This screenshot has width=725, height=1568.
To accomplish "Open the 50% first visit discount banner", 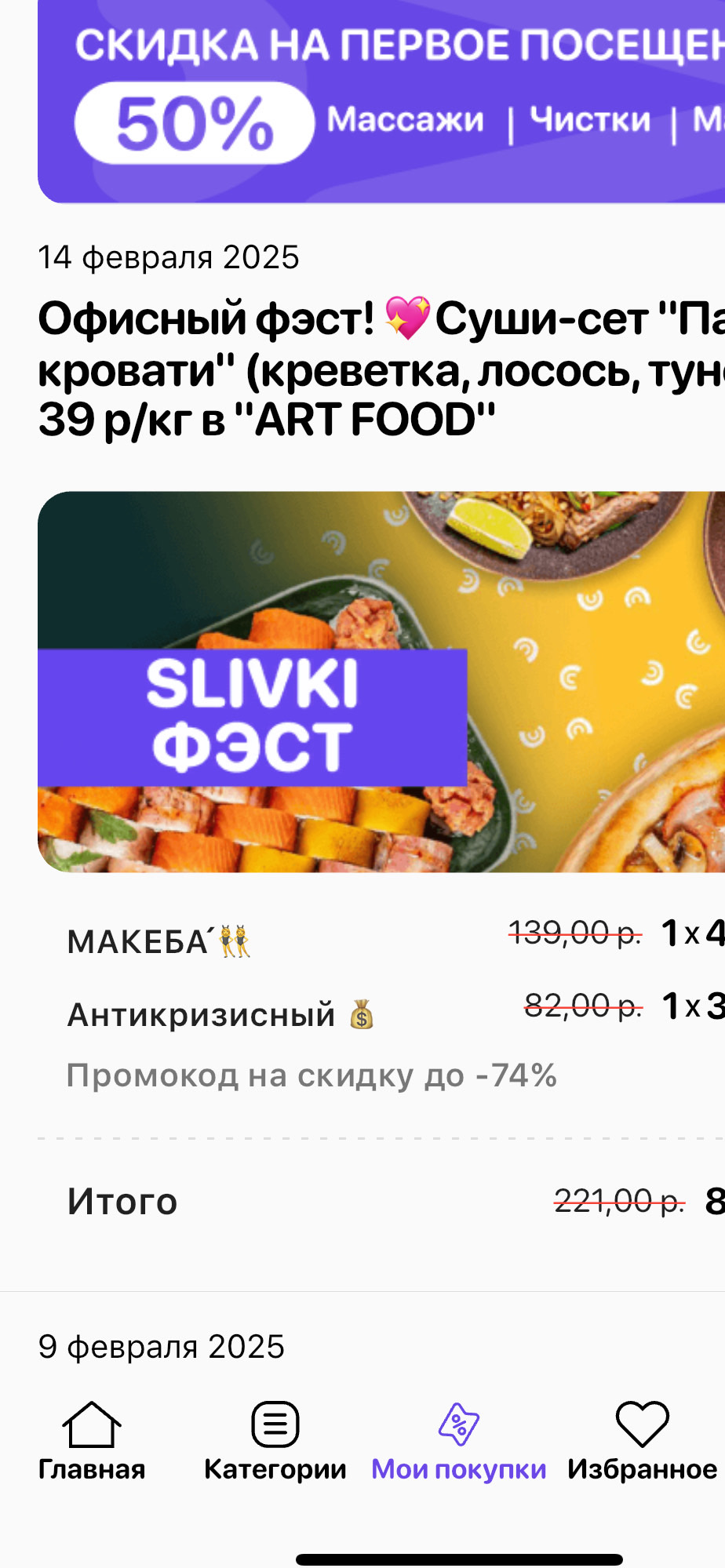I will (x=381, y=102).
